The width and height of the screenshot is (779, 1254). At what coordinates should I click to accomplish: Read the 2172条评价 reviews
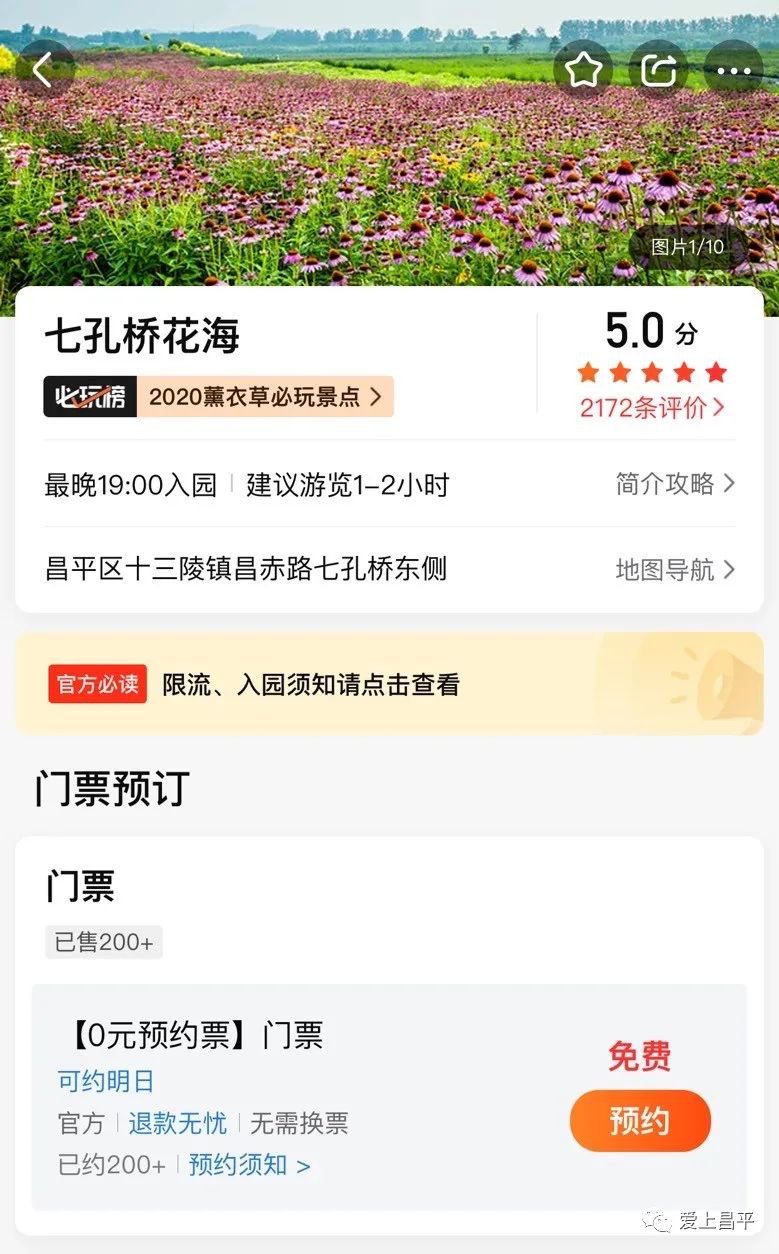(x=652, y=407)
